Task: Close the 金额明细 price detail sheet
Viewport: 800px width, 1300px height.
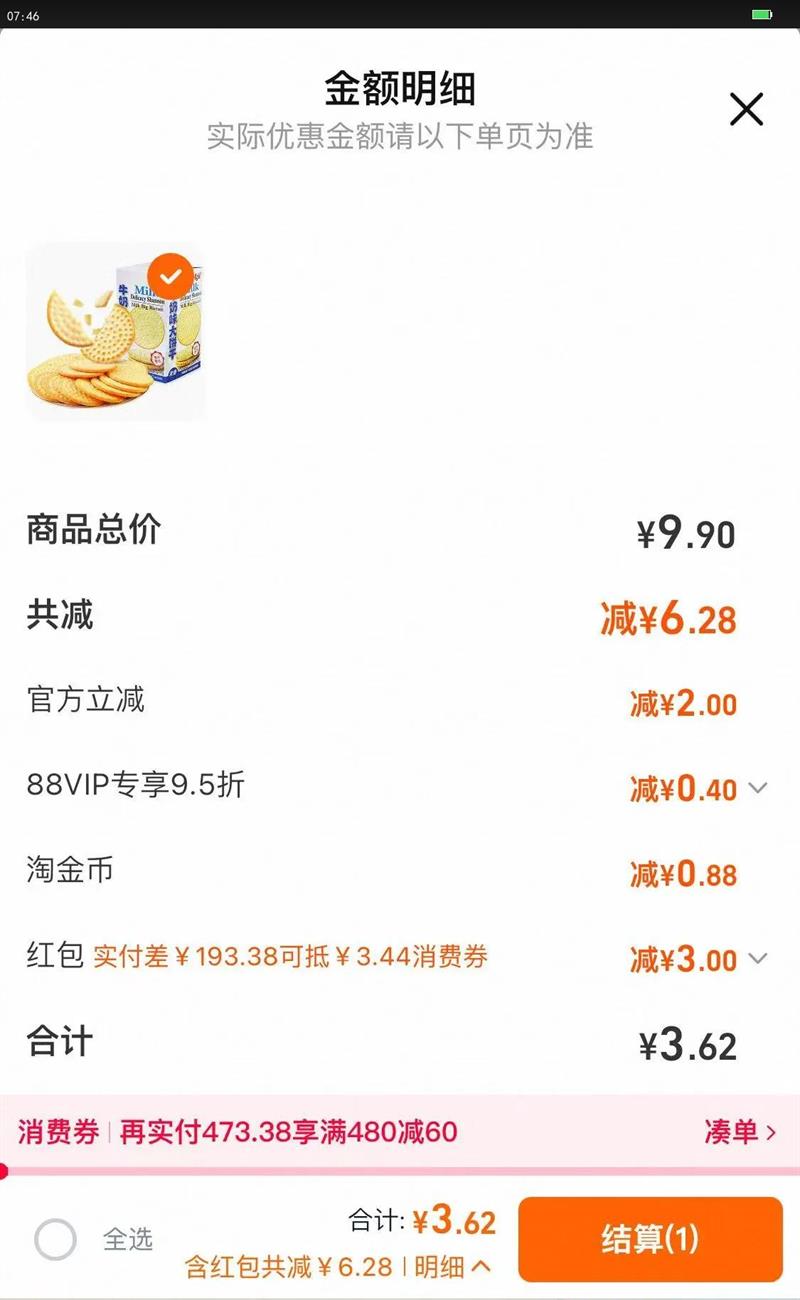Action: click(x=746, y=109)
